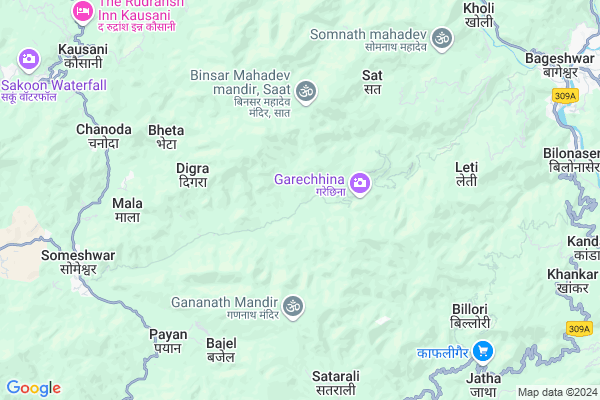Open the Google logo link
Viewport: 600px width, 400px height.
coord(33,388)
